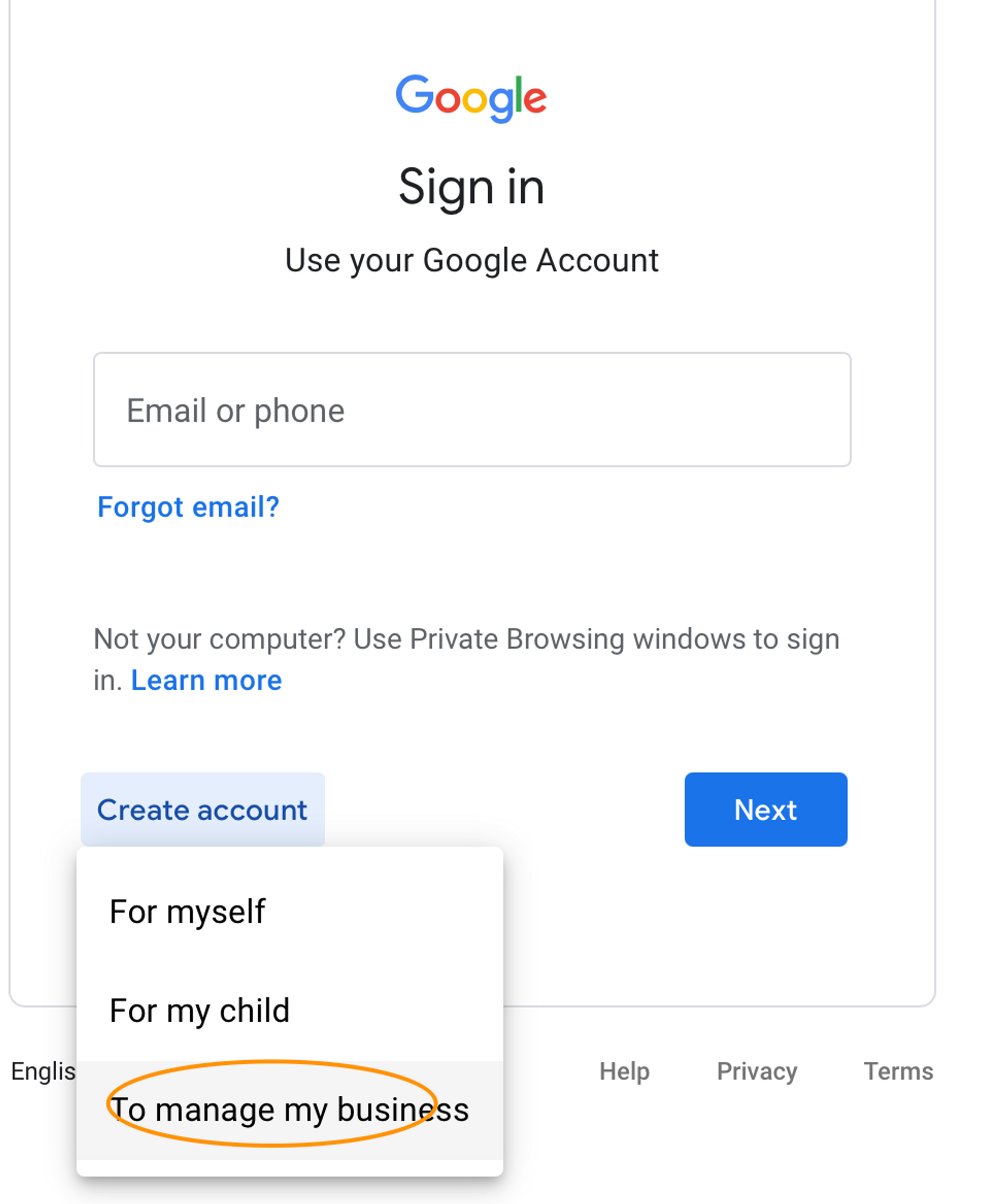Open the English language selector
The image size is (1002, 1204).
[43, 1071]
